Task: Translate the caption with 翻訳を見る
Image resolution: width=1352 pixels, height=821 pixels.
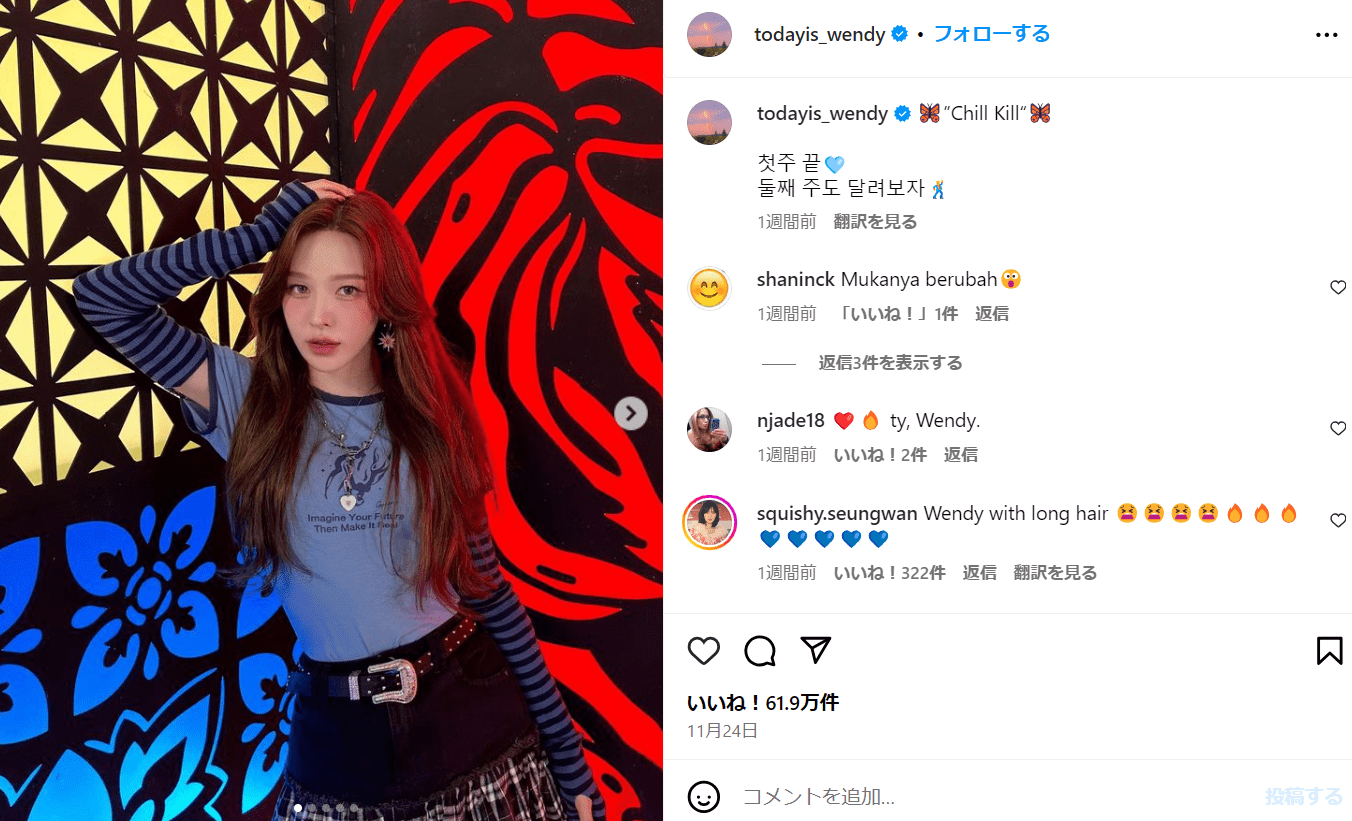Action: [x=875, y=222]
